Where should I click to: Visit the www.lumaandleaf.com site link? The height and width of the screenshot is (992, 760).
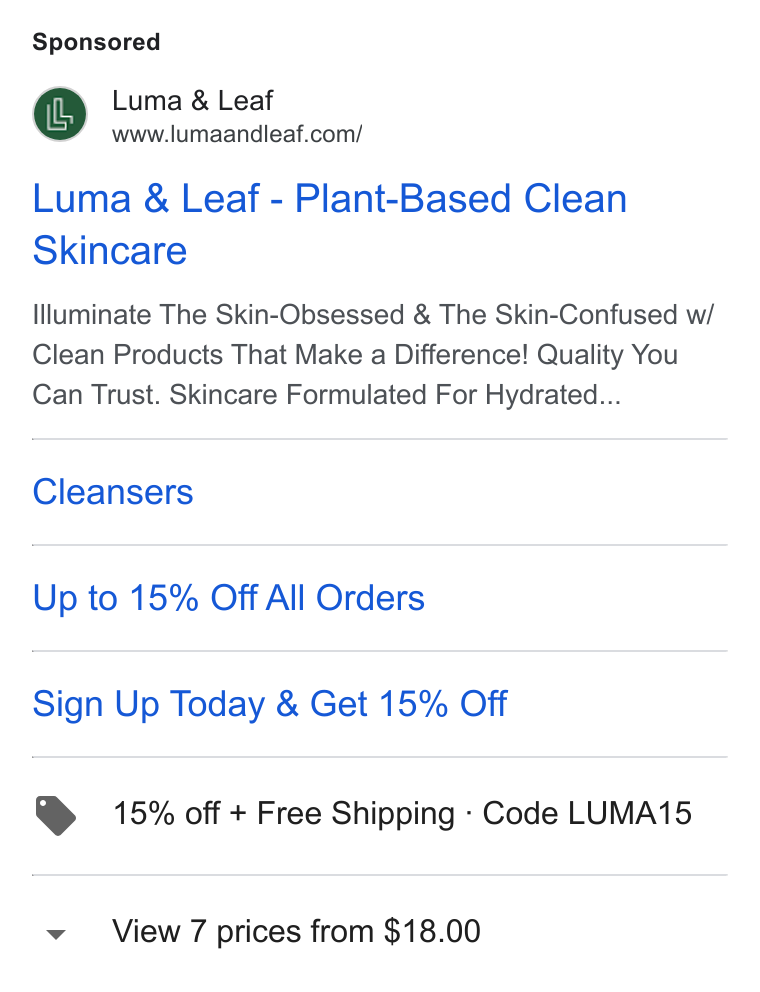[x=237, y=134]
